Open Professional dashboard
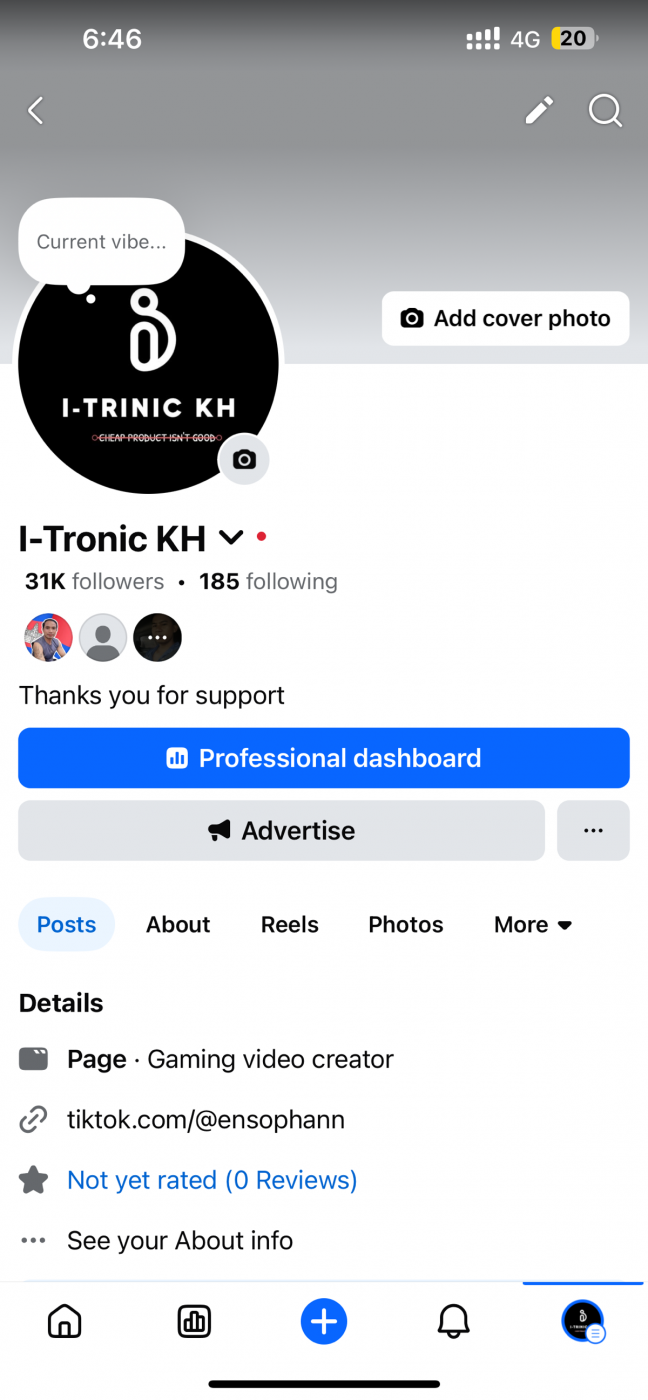 (324, 758)
